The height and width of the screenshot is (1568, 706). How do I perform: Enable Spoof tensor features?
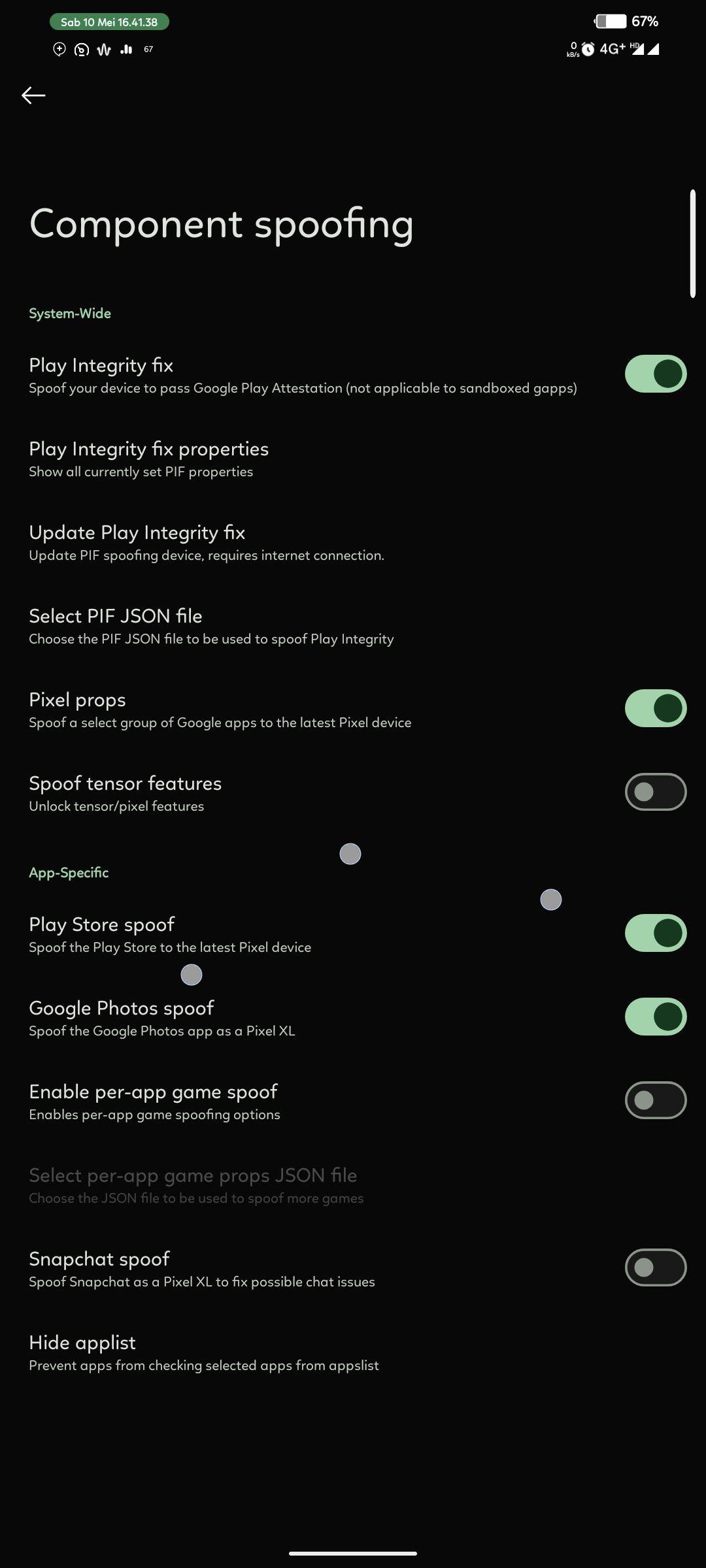click(656, 792)
